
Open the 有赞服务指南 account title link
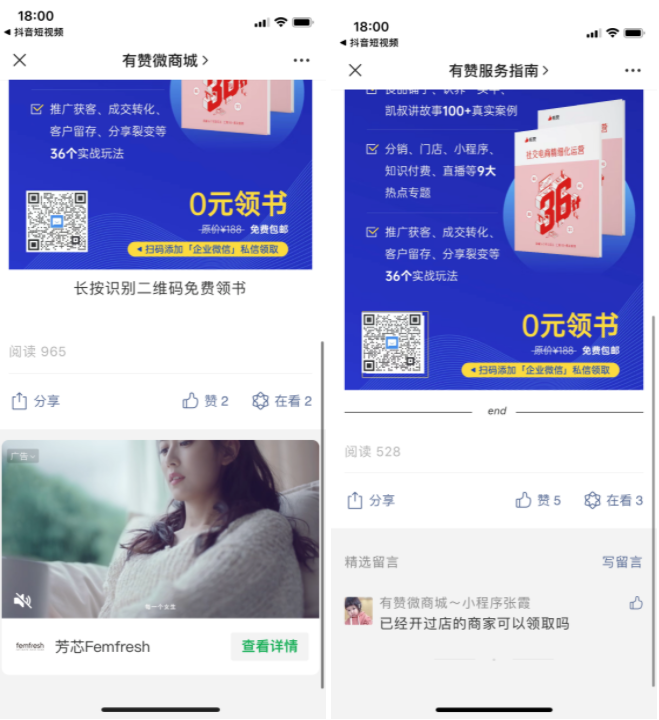pos(499,70)
